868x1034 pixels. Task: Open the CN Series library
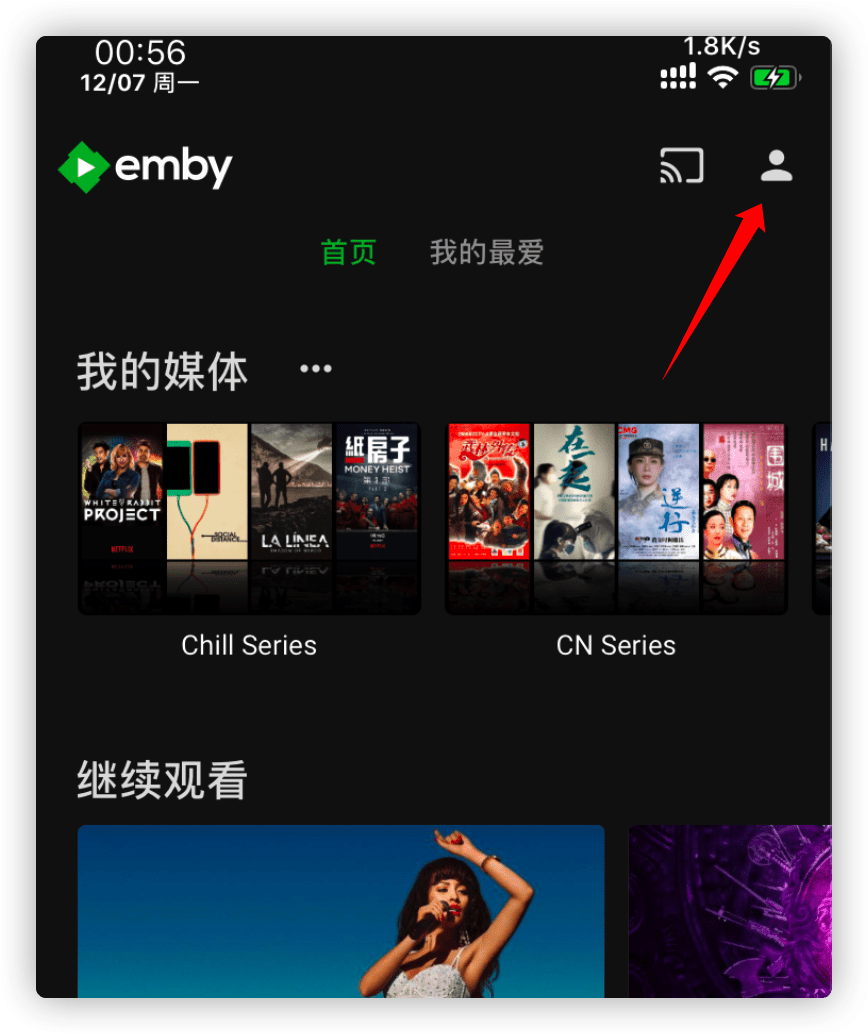point(616,518)
